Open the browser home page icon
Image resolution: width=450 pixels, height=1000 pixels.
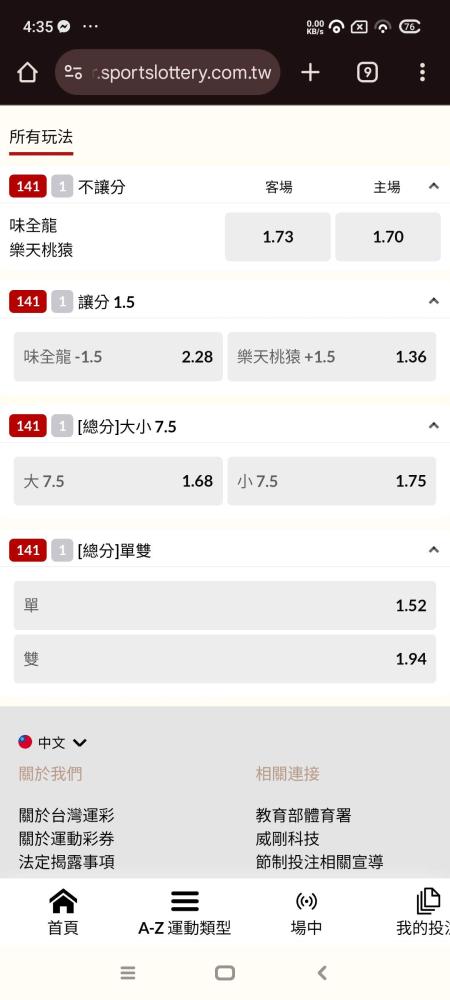point(27,73)
